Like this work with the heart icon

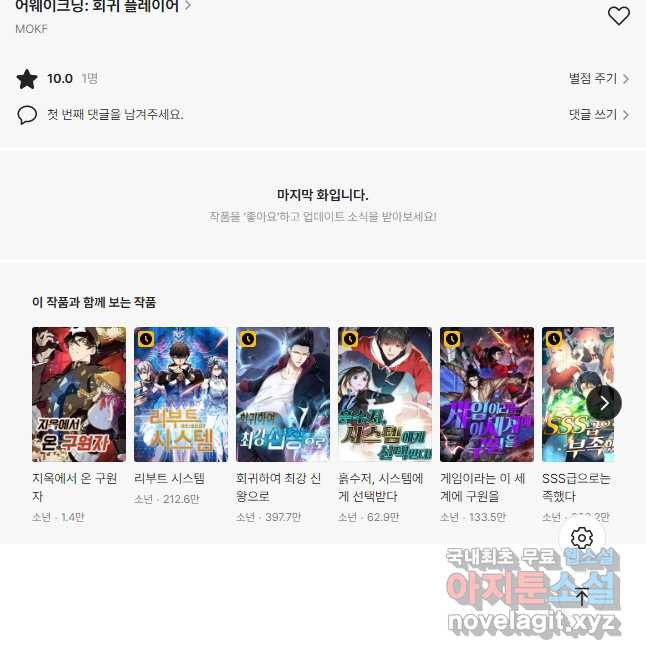tap(619, 16)
